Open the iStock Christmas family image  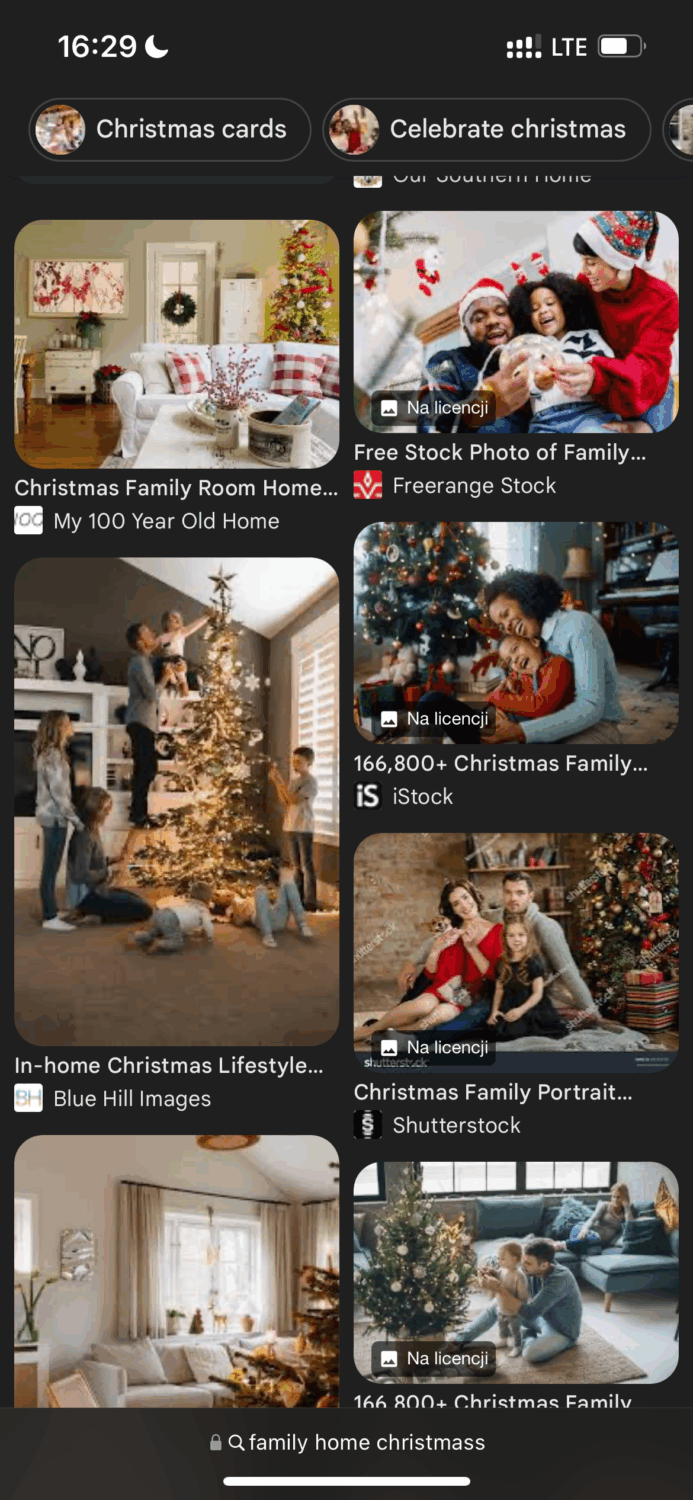pyautogui.click(x=516, y=632)
